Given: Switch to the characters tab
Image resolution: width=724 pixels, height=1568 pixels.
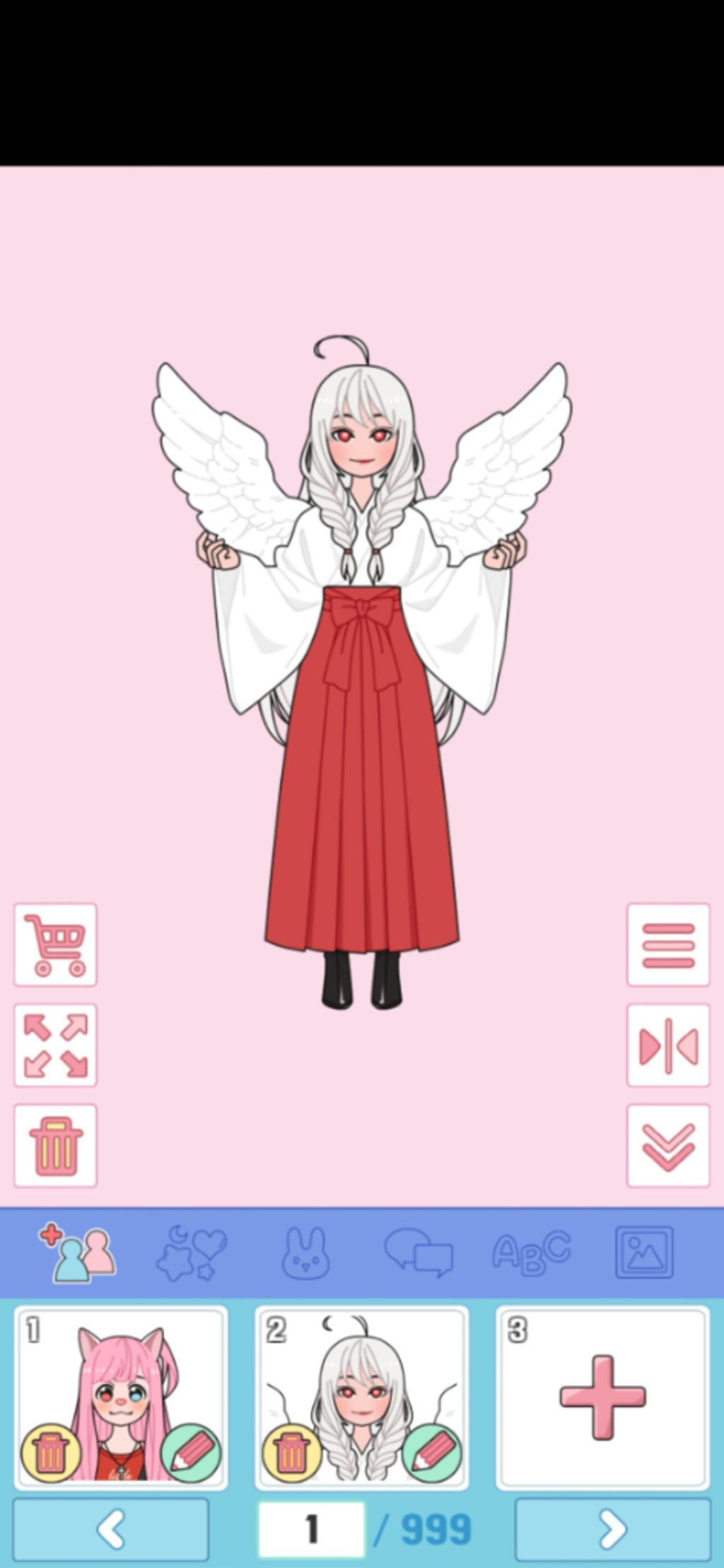Looking at the screenshot, I should [x=78, y=1253].
